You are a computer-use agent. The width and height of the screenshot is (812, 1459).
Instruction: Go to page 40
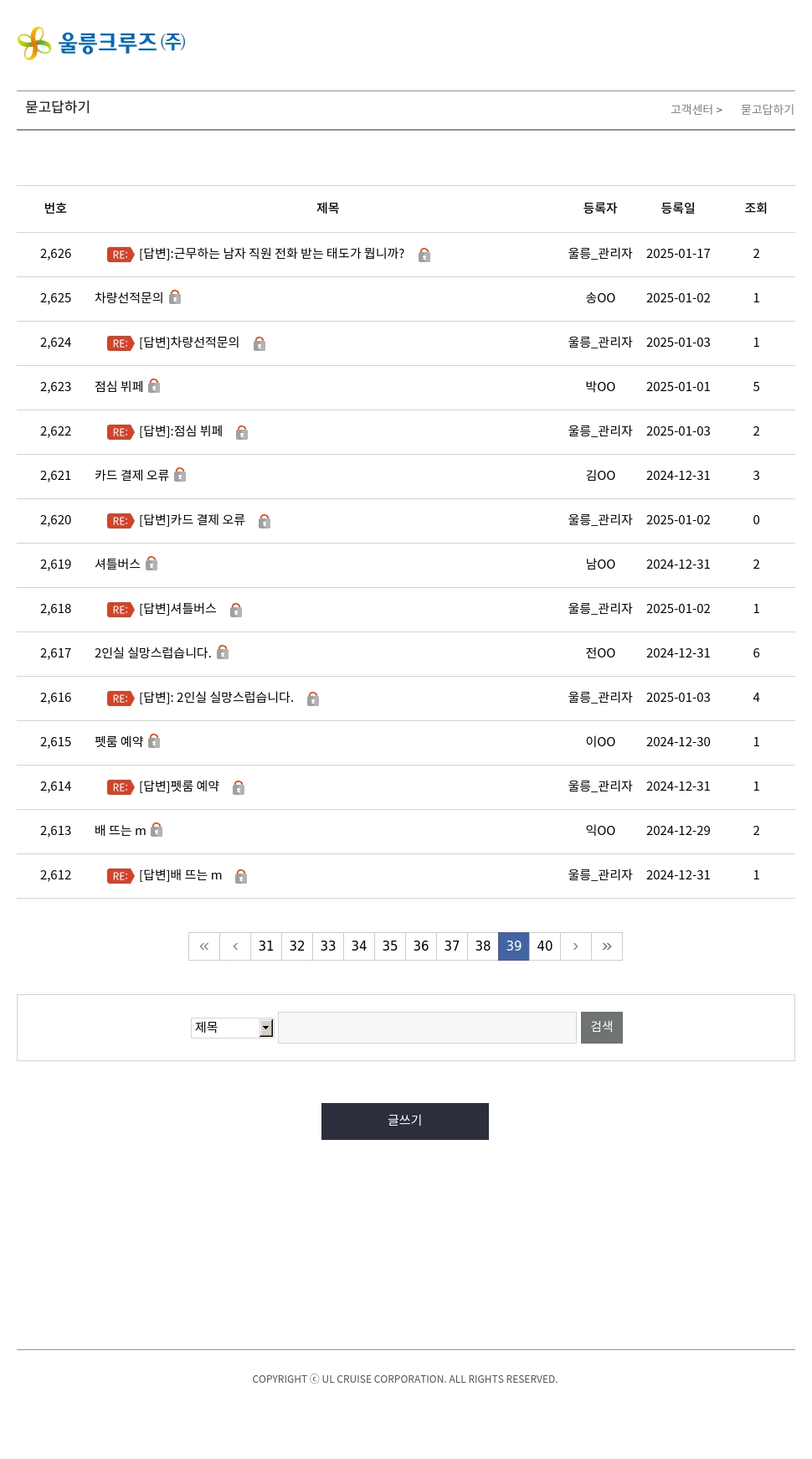[x=545, y=946]
